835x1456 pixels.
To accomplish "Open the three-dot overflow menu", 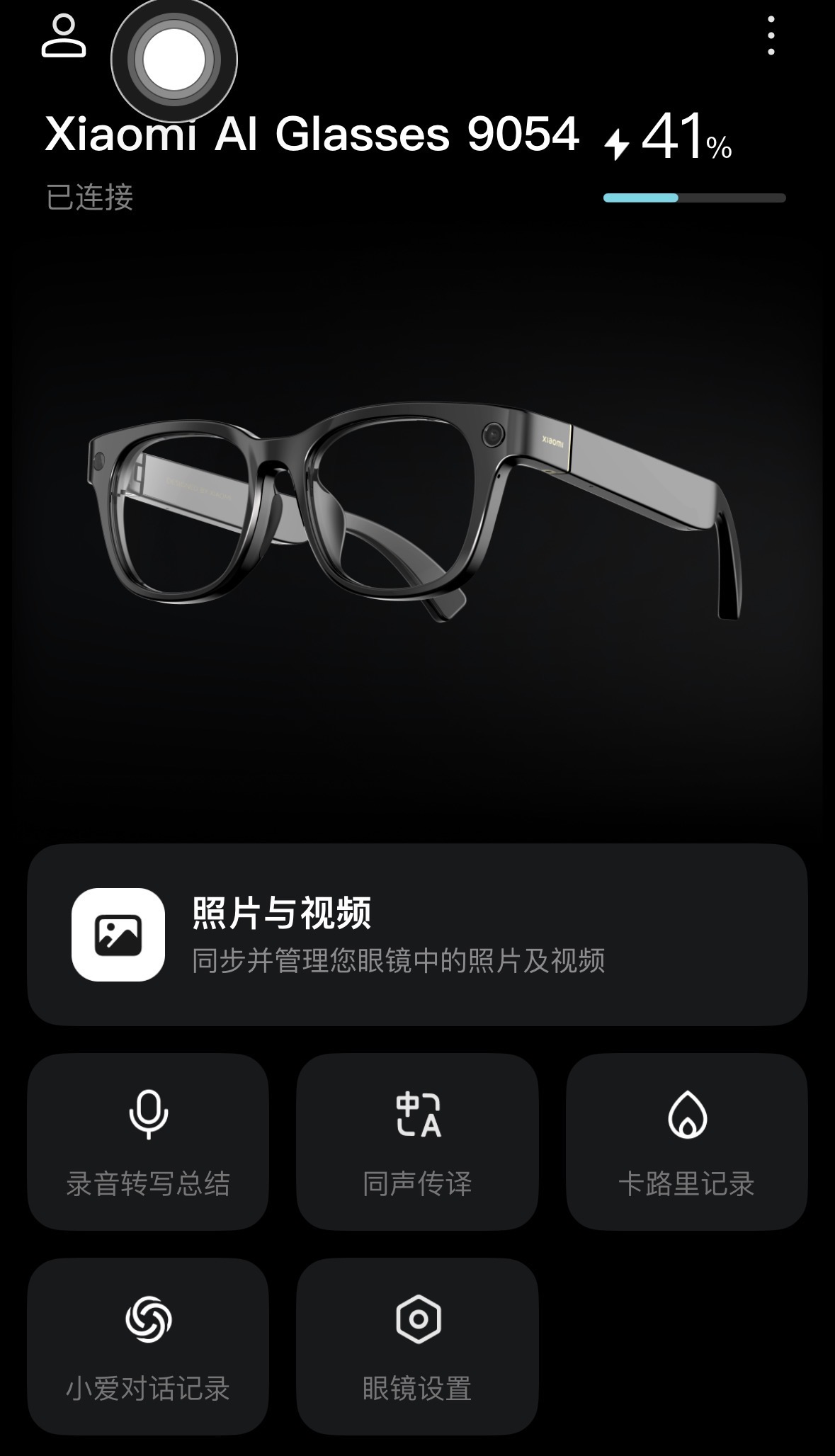I will (771, 35).
